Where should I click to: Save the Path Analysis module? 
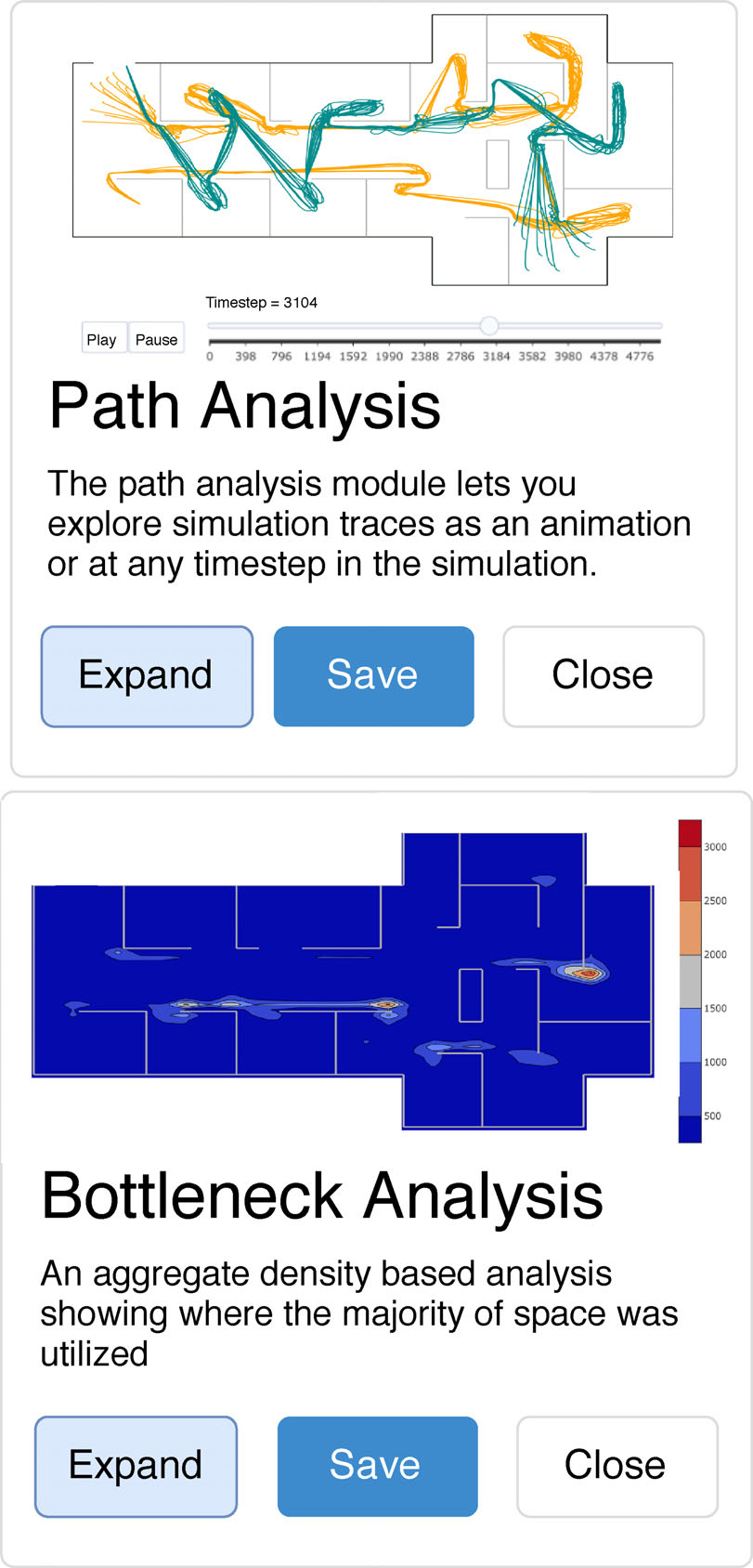tap(373, 675)
